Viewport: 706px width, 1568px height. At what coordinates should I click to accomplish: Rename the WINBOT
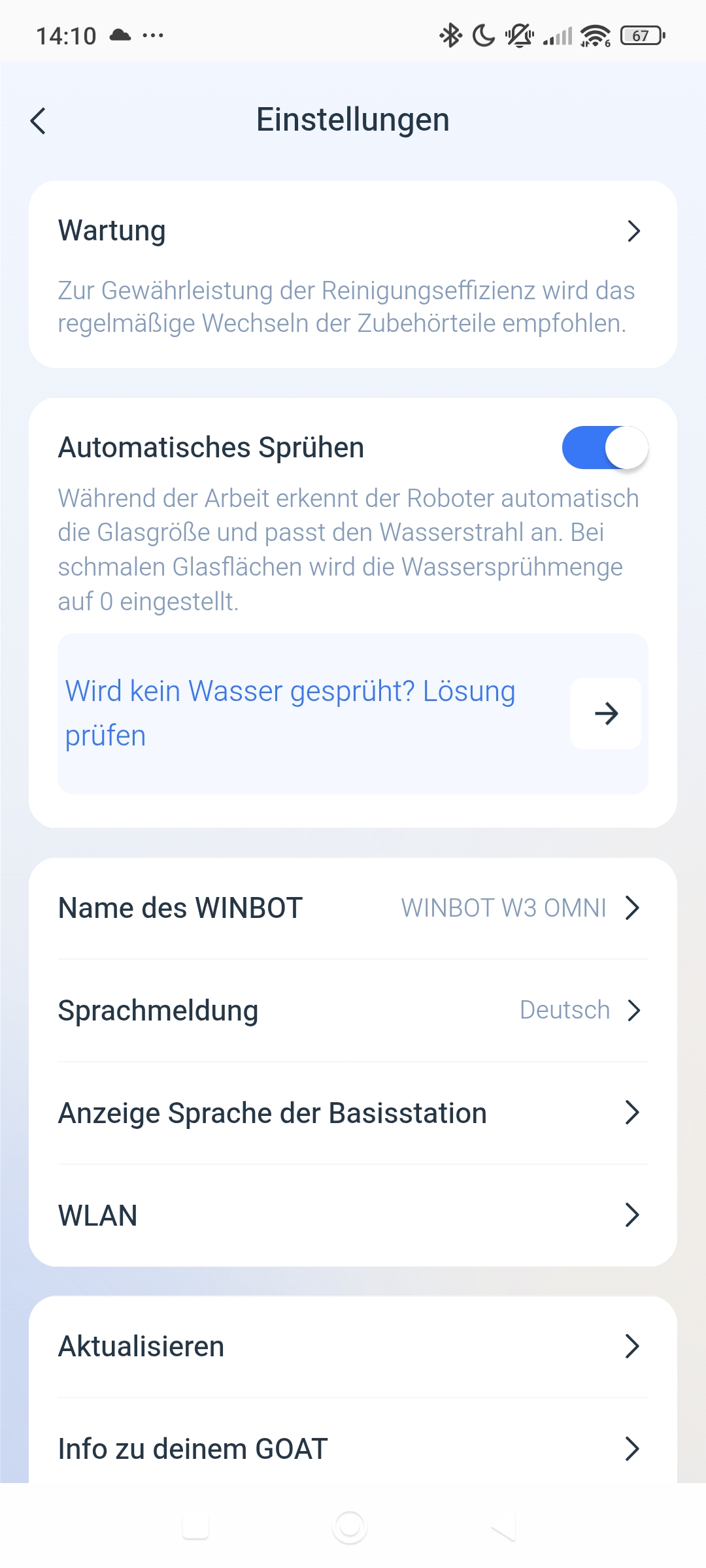pyautogui.click(x=352, y=908)
